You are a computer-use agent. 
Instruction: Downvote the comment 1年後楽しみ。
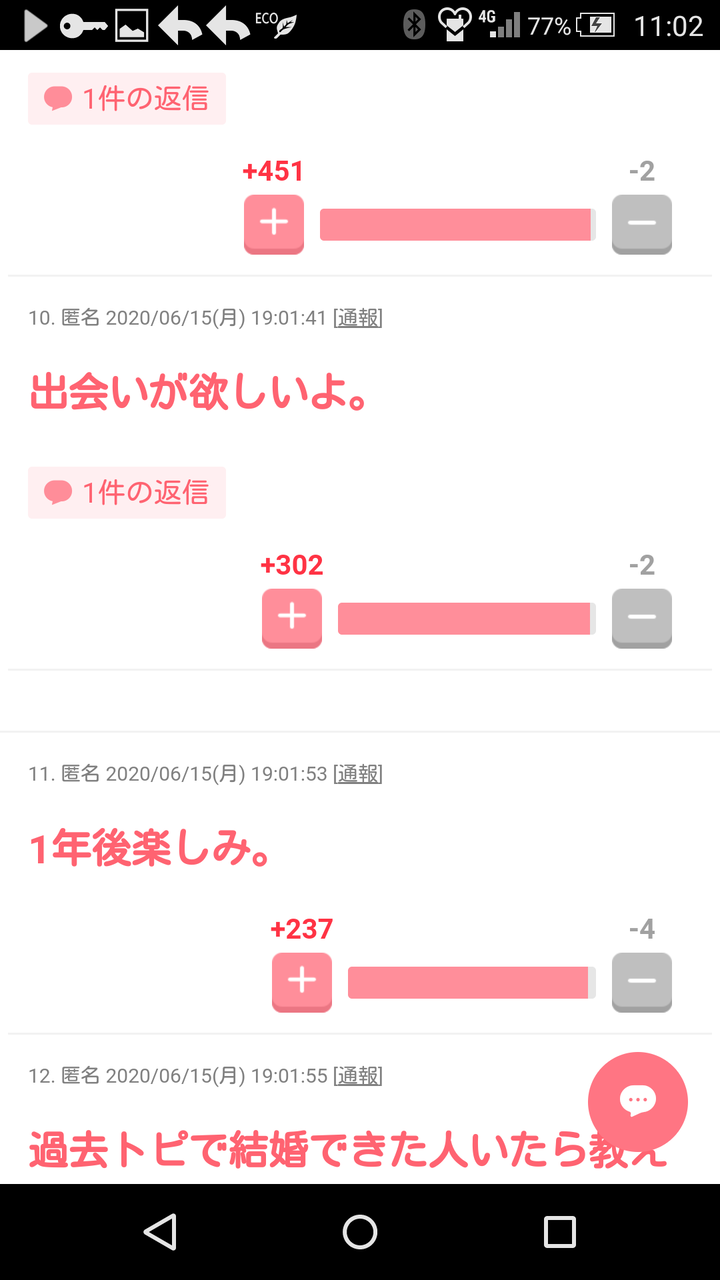642,982
